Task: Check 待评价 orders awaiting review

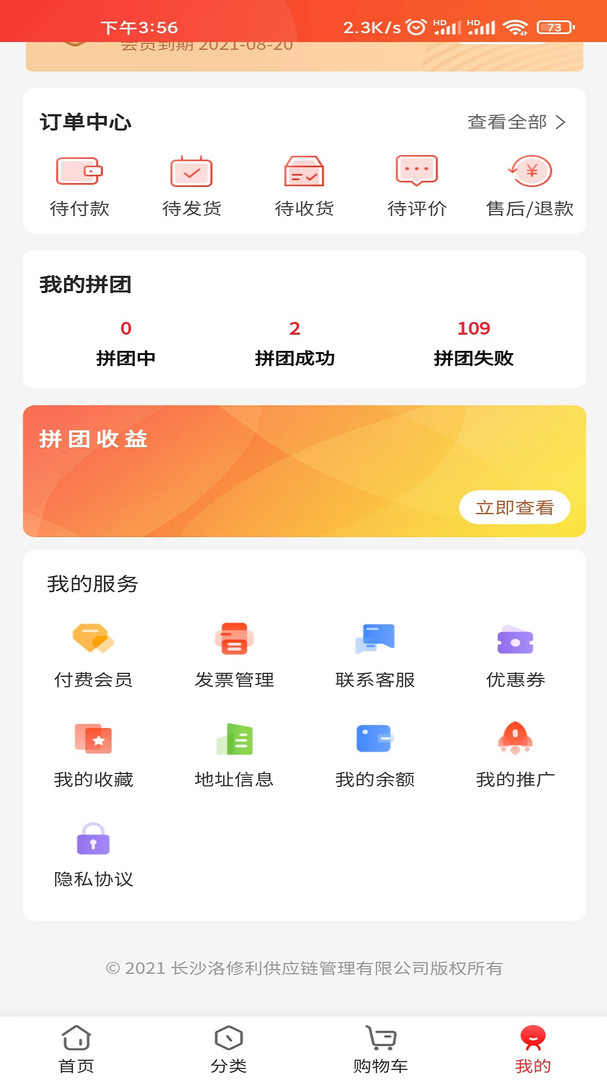Action: 417,186
